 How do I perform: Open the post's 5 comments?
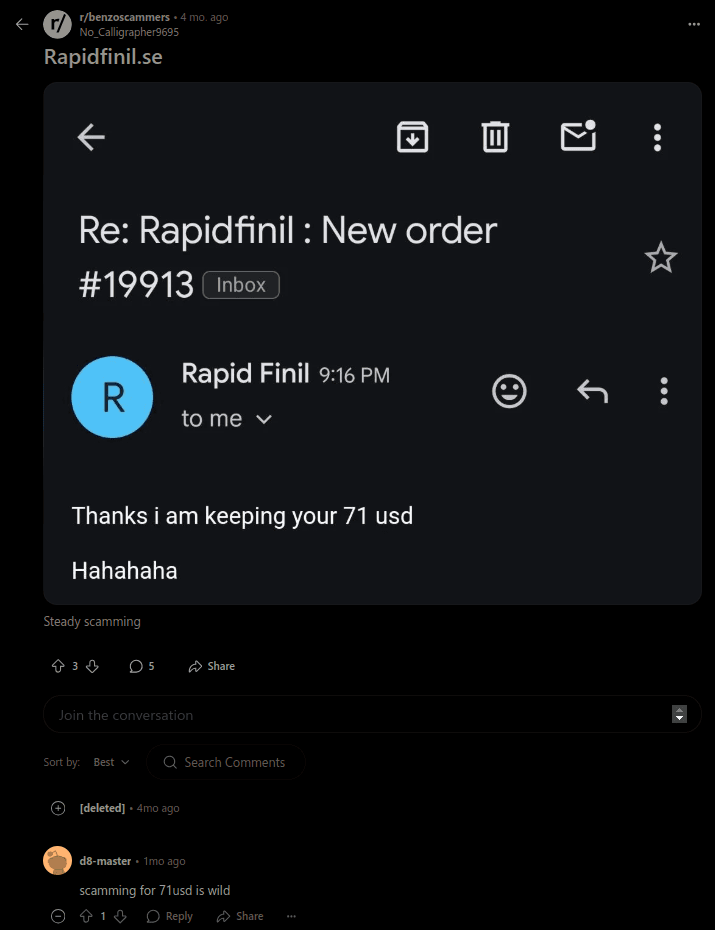pyautogui.click(x=142, y=666)
